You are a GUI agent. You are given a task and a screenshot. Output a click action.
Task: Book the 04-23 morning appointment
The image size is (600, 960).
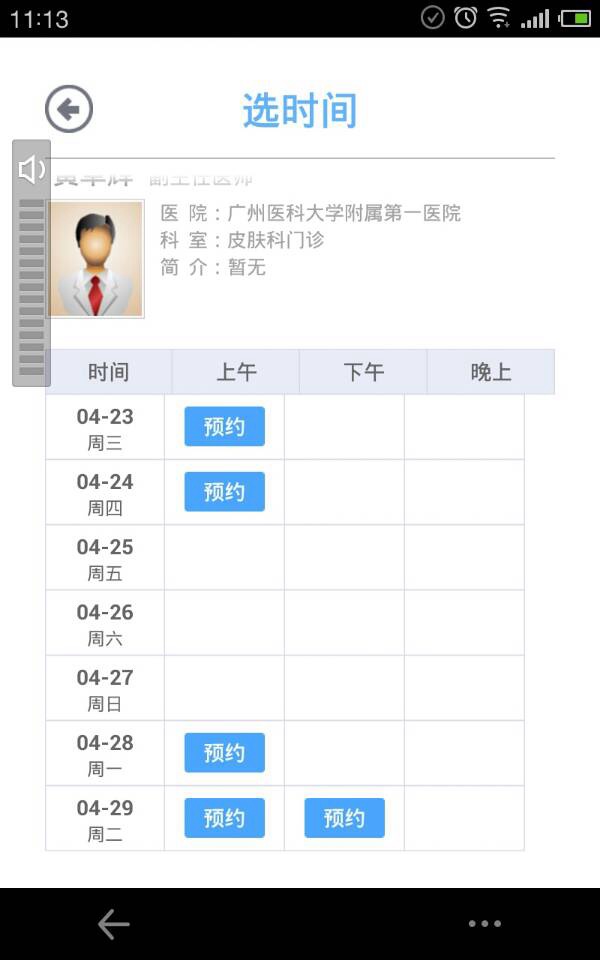224,426
